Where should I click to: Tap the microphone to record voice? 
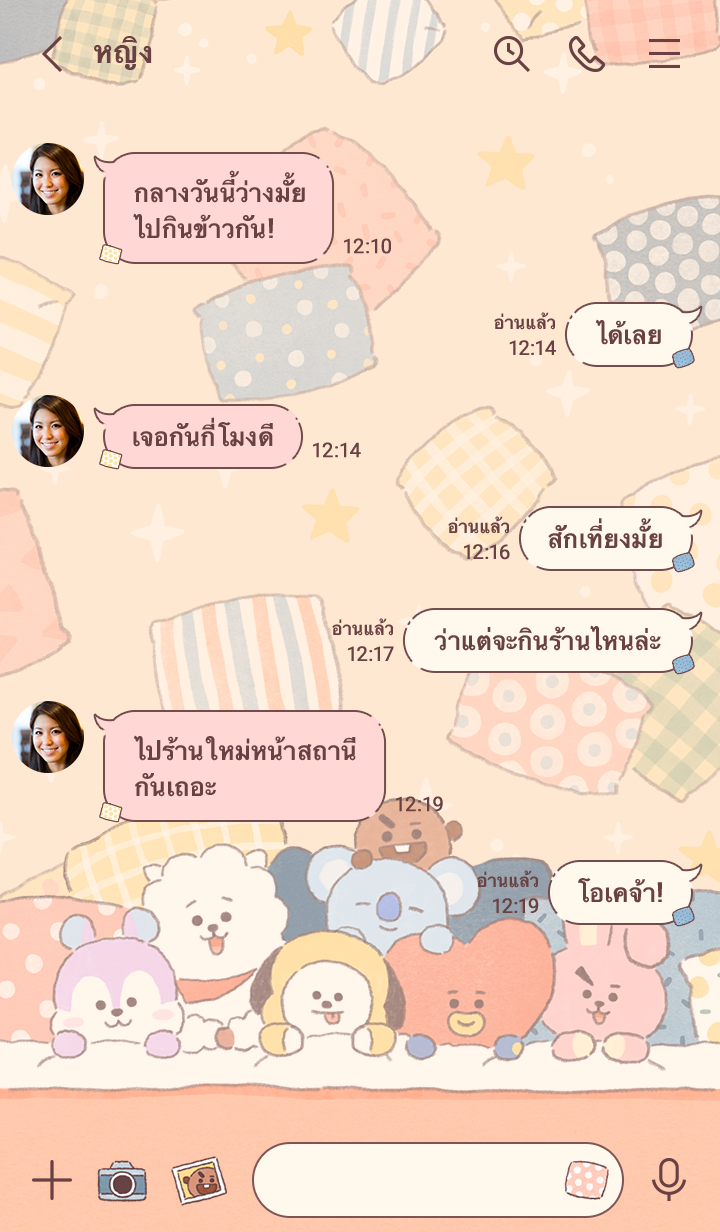[x=668, y=1181]
